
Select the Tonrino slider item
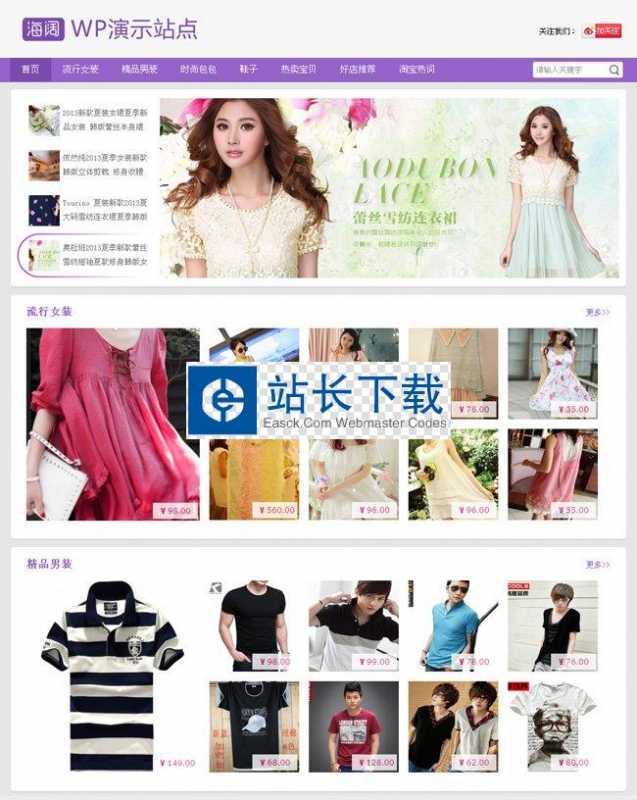pos(87,209)
